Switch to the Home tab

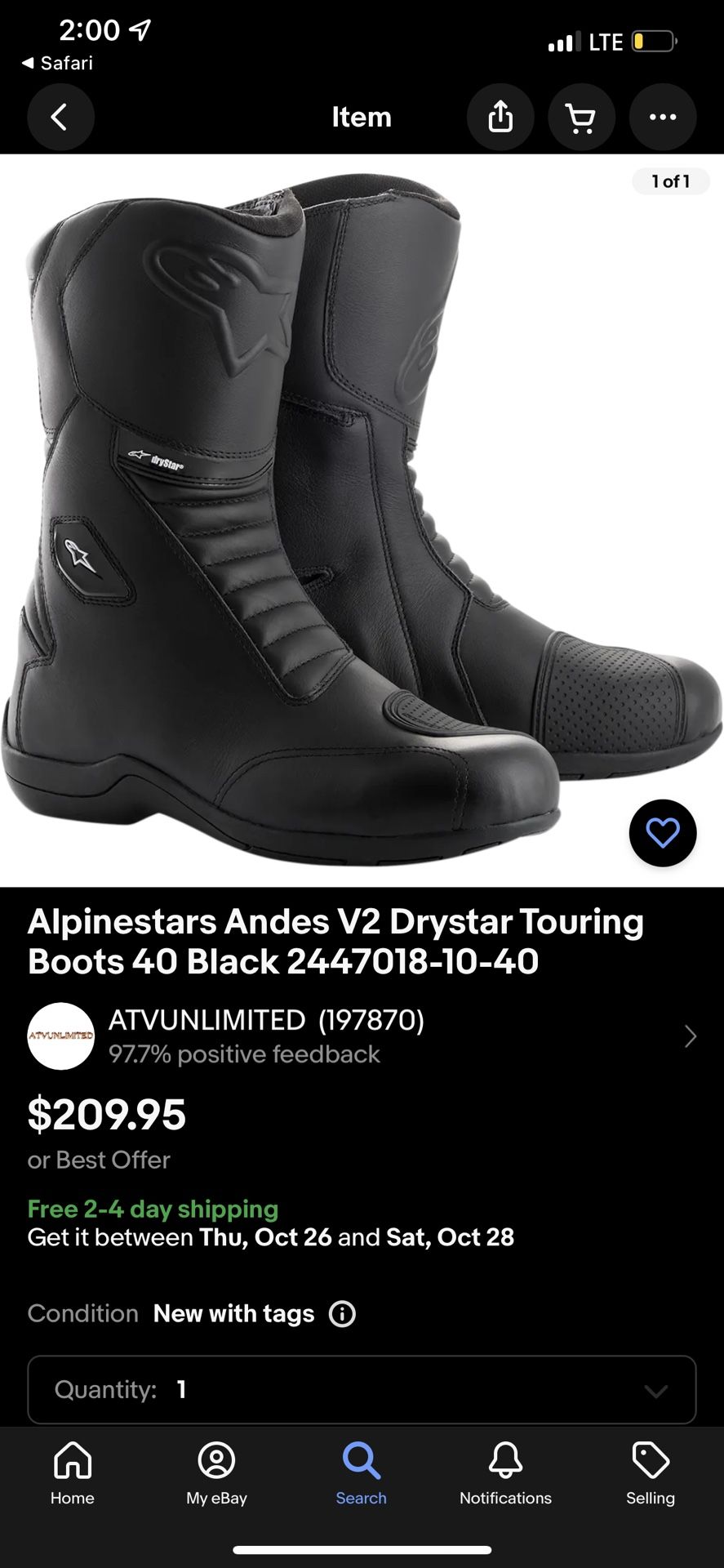click(x=73, y=1473)
